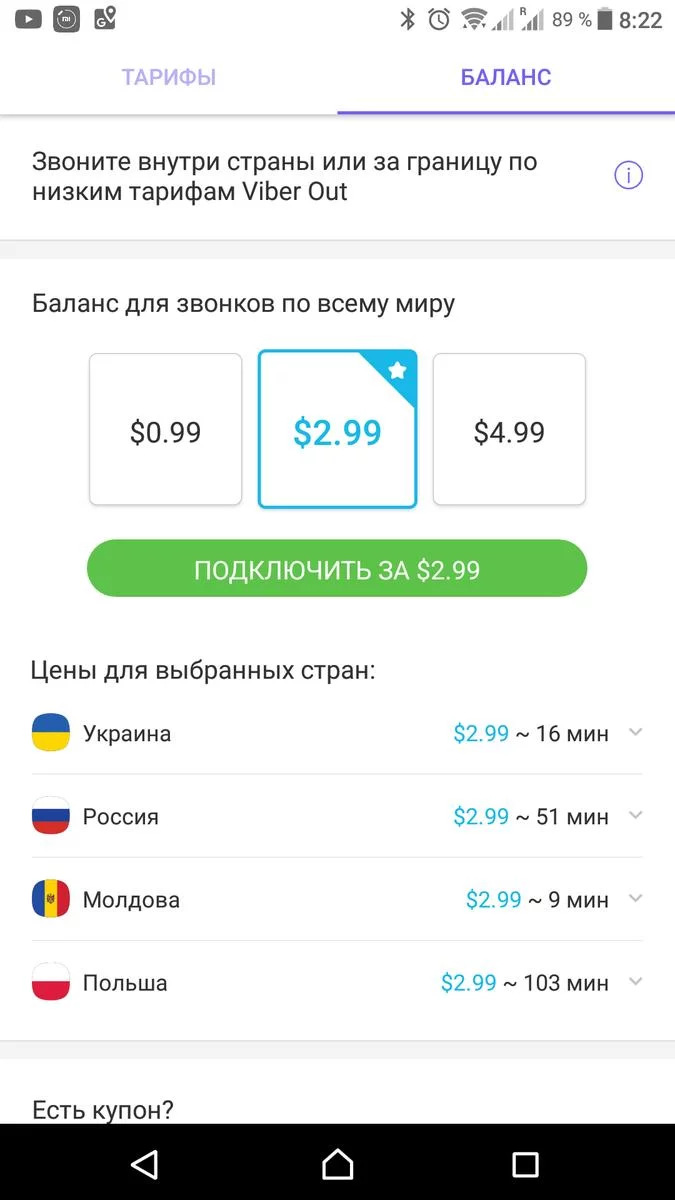Expand the Украина price row
675x1200 pixels.
635,733
